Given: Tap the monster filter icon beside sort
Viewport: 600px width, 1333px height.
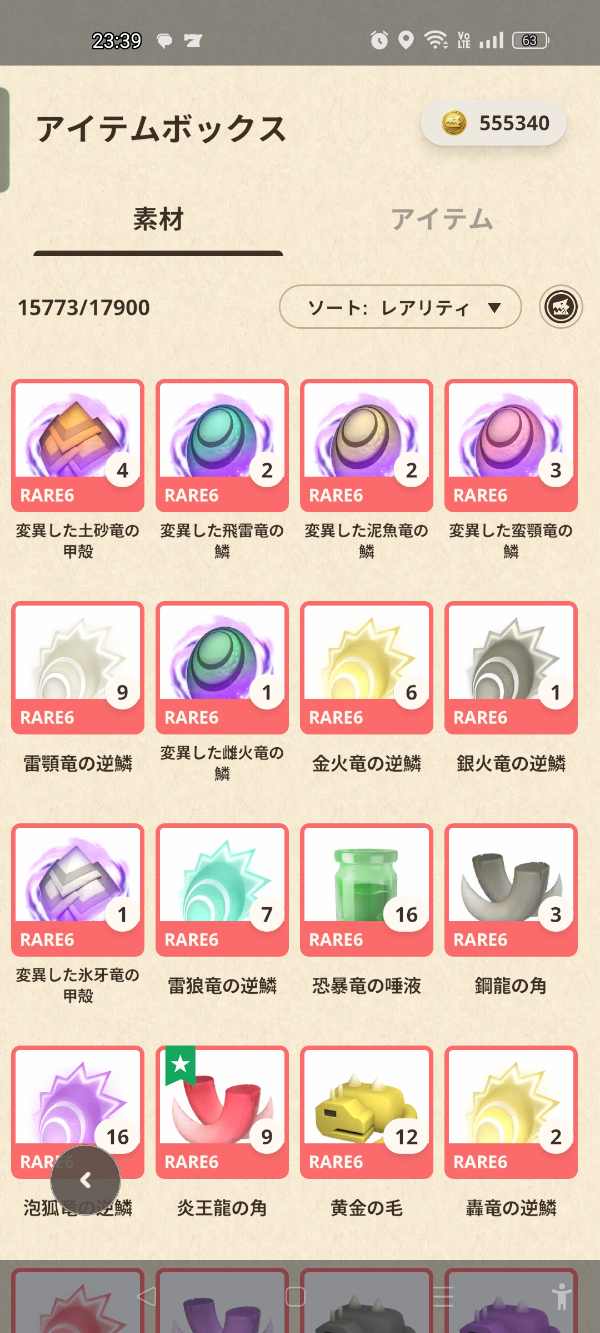Looking at the screenshot, I should point(561,307).
